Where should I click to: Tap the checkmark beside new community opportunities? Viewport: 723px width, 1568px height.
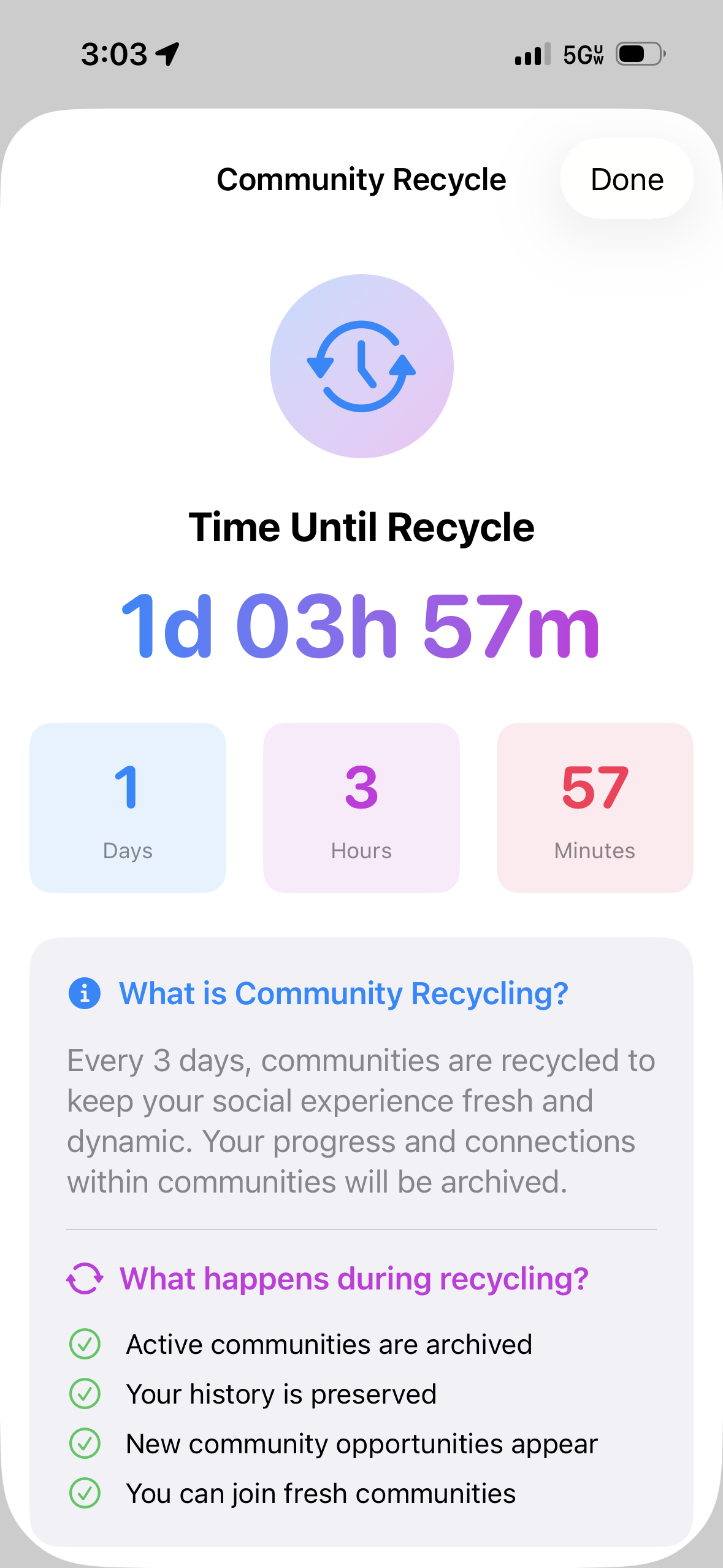point(85,1444)
